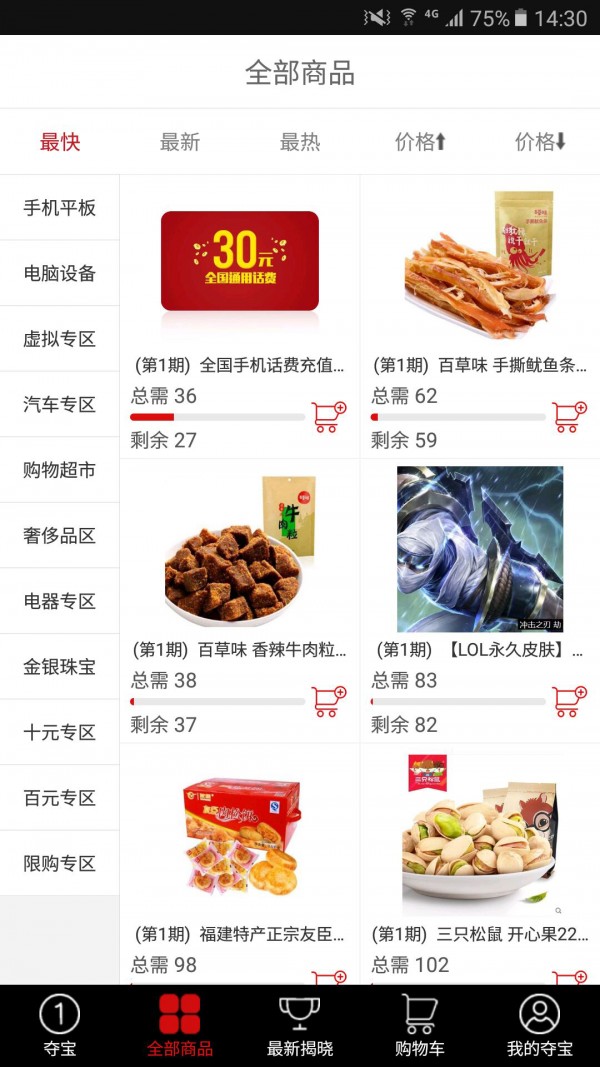Image resolution: width=600 pixels, height=1067 pixels.
Task: Select the 金银珠宝 category
Action: click(60, 667)
